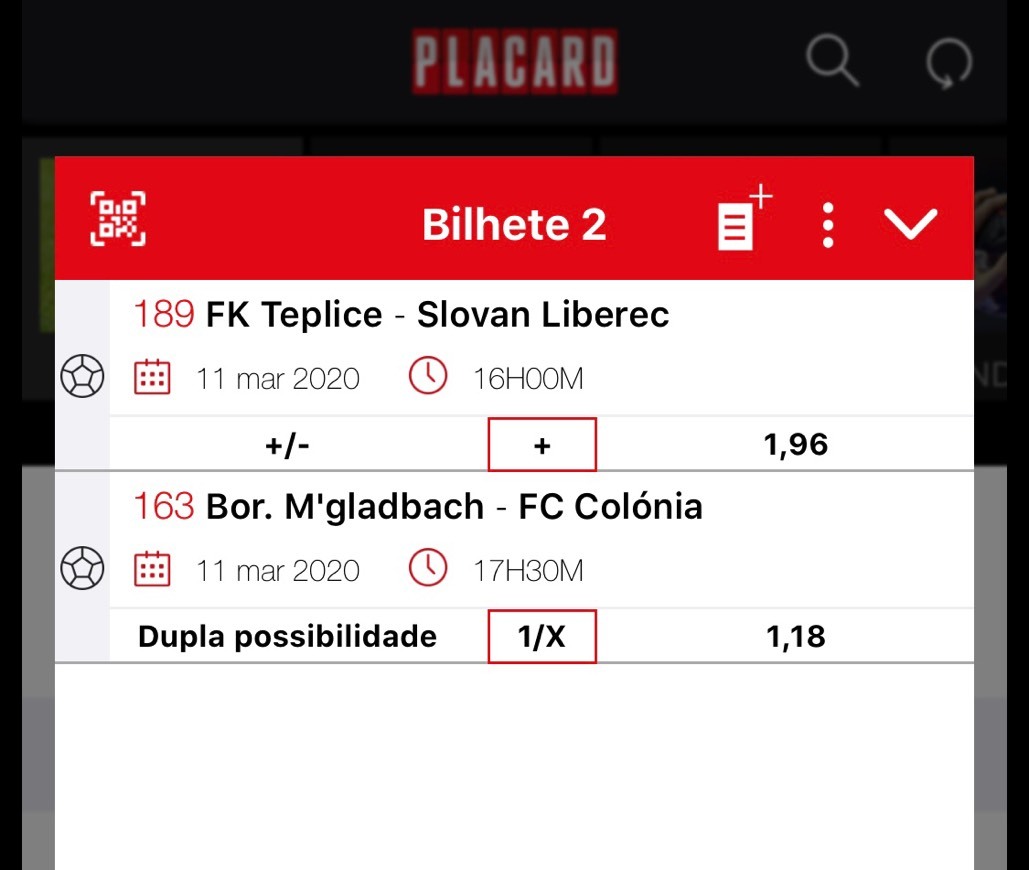Select the 1/X double chance option
Screen dimensions: 1029x870
[542, 637]
